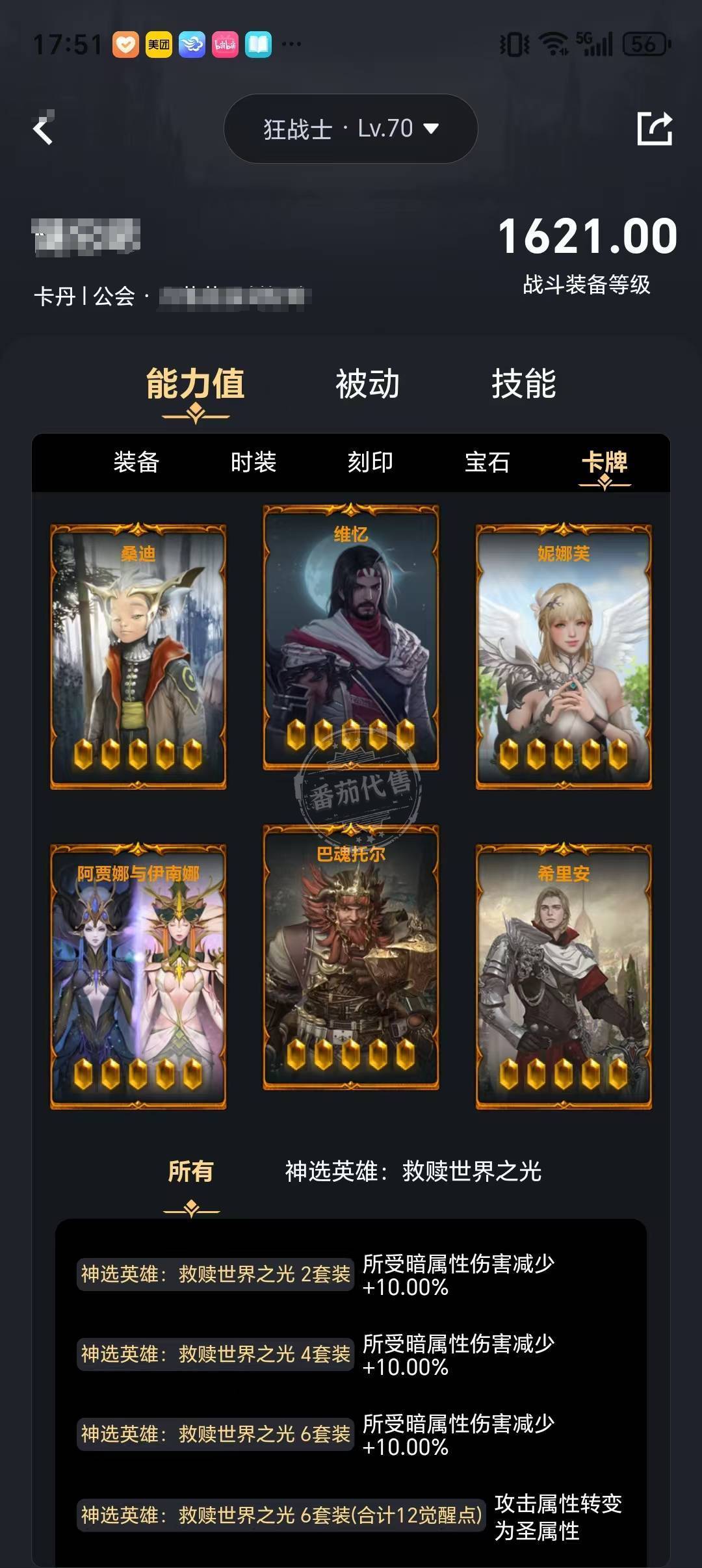Open the 时装 sub-tab
The width and height of the screenshot is (702, 1568).
pos(253,462)
